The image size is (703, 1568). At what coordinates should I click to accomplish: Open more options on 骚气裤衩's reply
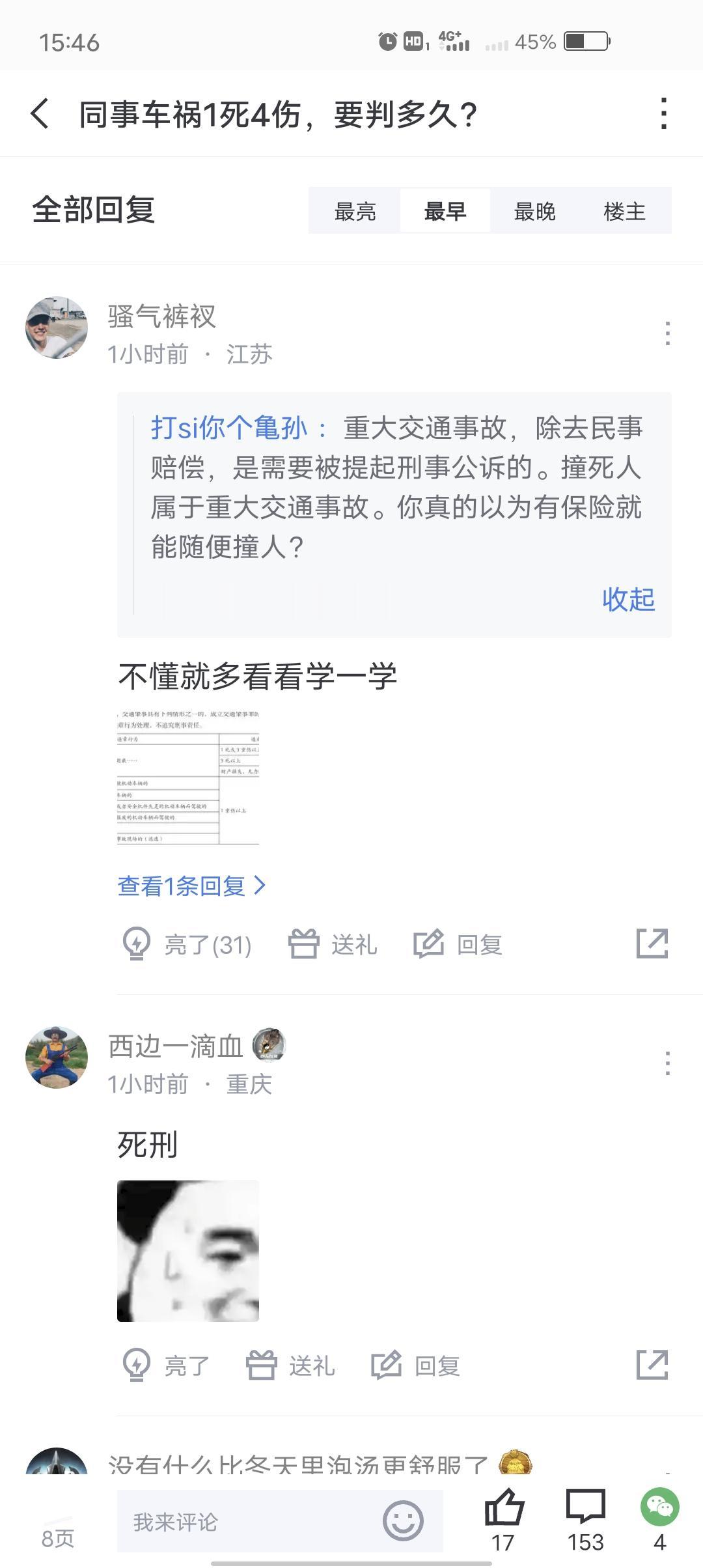[667, 333]
